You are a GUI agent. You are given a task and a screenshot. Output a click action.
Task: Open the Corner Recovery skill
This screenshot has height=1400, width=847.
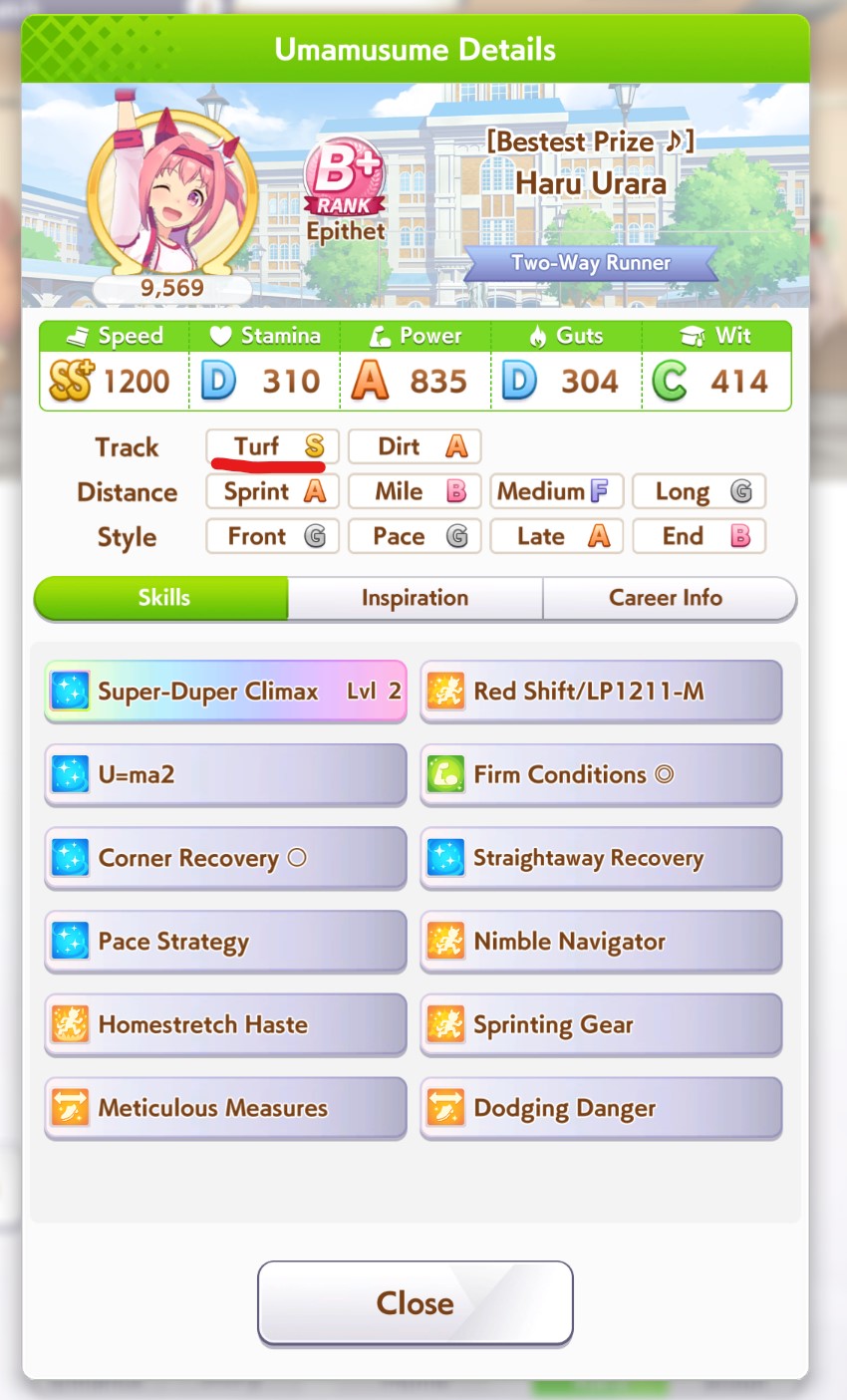[x=225, y=858]
